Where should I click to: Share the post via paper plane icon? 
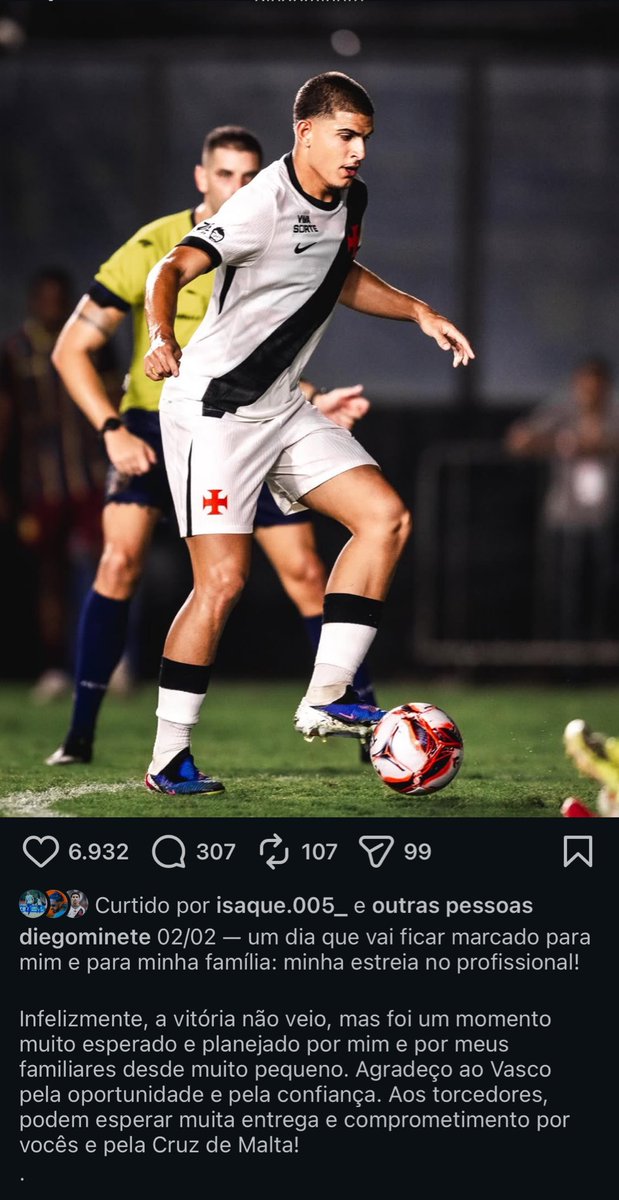(376, 851)
